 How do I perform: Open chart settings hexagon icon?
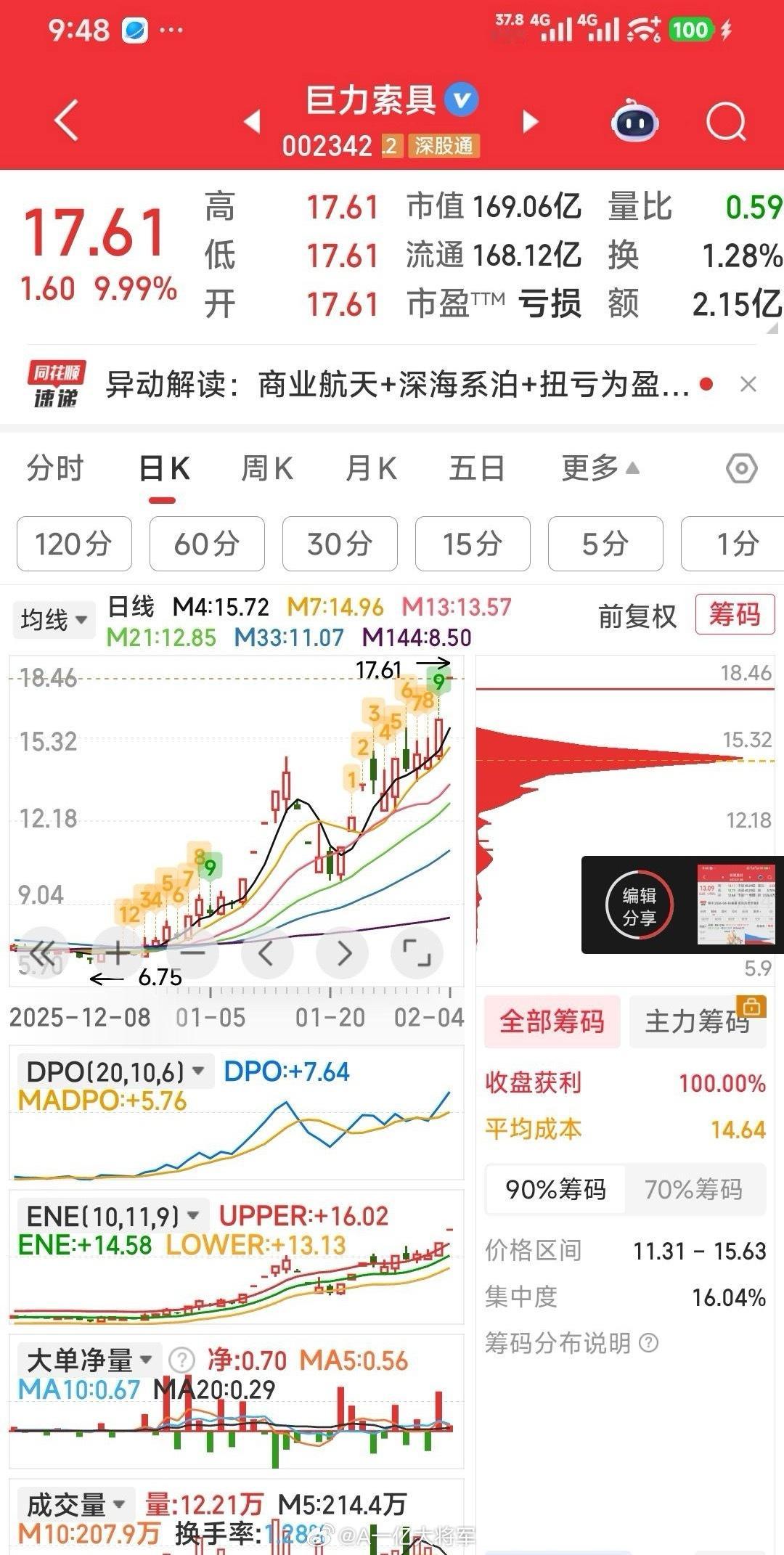pyautogui.click(x=741, y=468)
